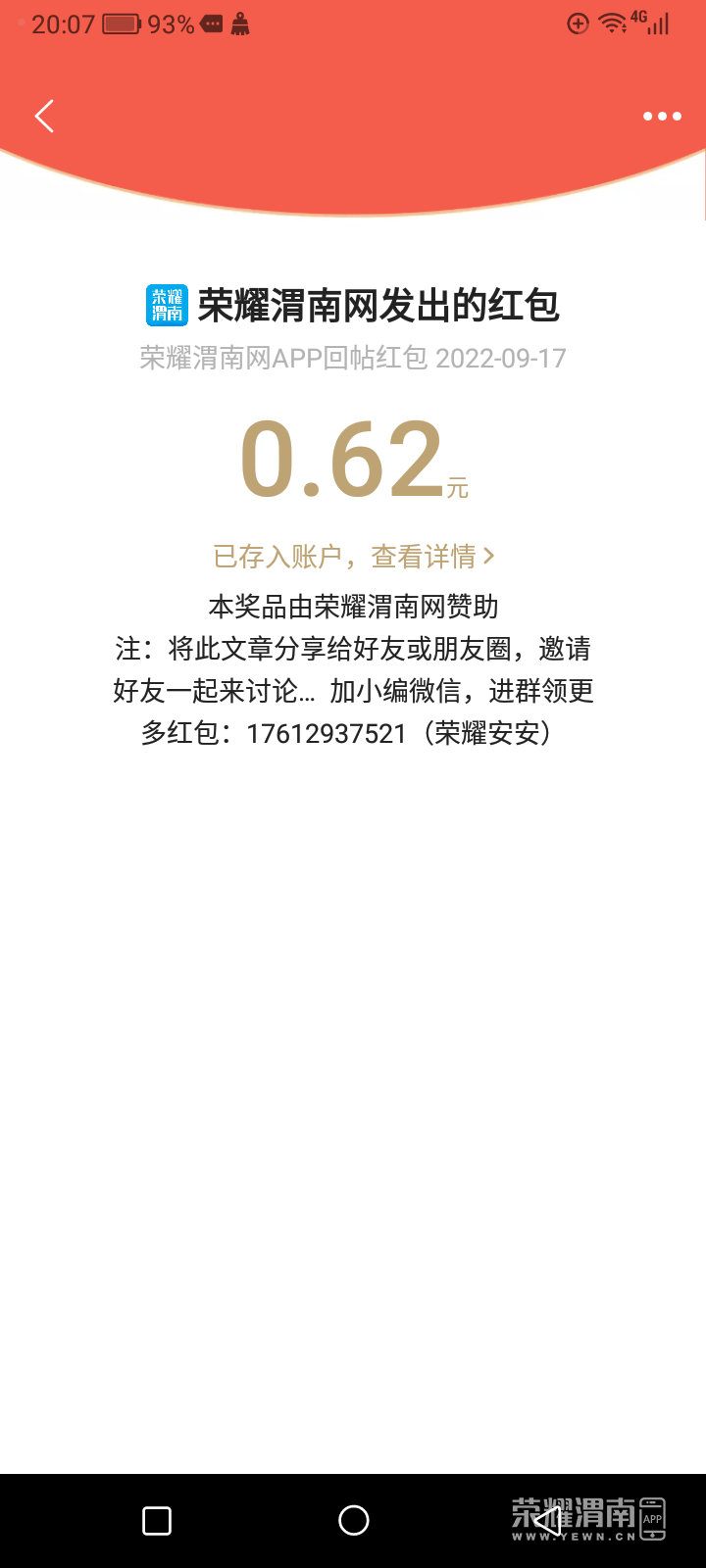The image size is (706, 1568).
Task: Go back using the top-left arrow
Action: [x=44, y=117]
